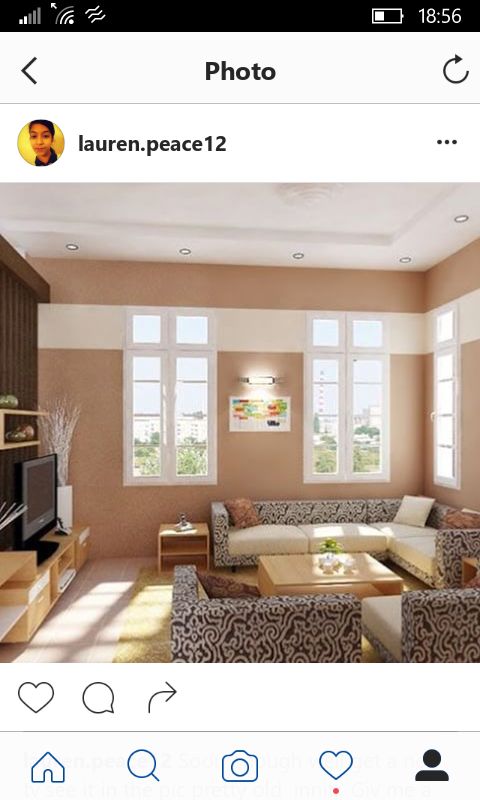Switch to the Profile tab
The height and width of the screenshot is (800, 480).
point(432,765)
